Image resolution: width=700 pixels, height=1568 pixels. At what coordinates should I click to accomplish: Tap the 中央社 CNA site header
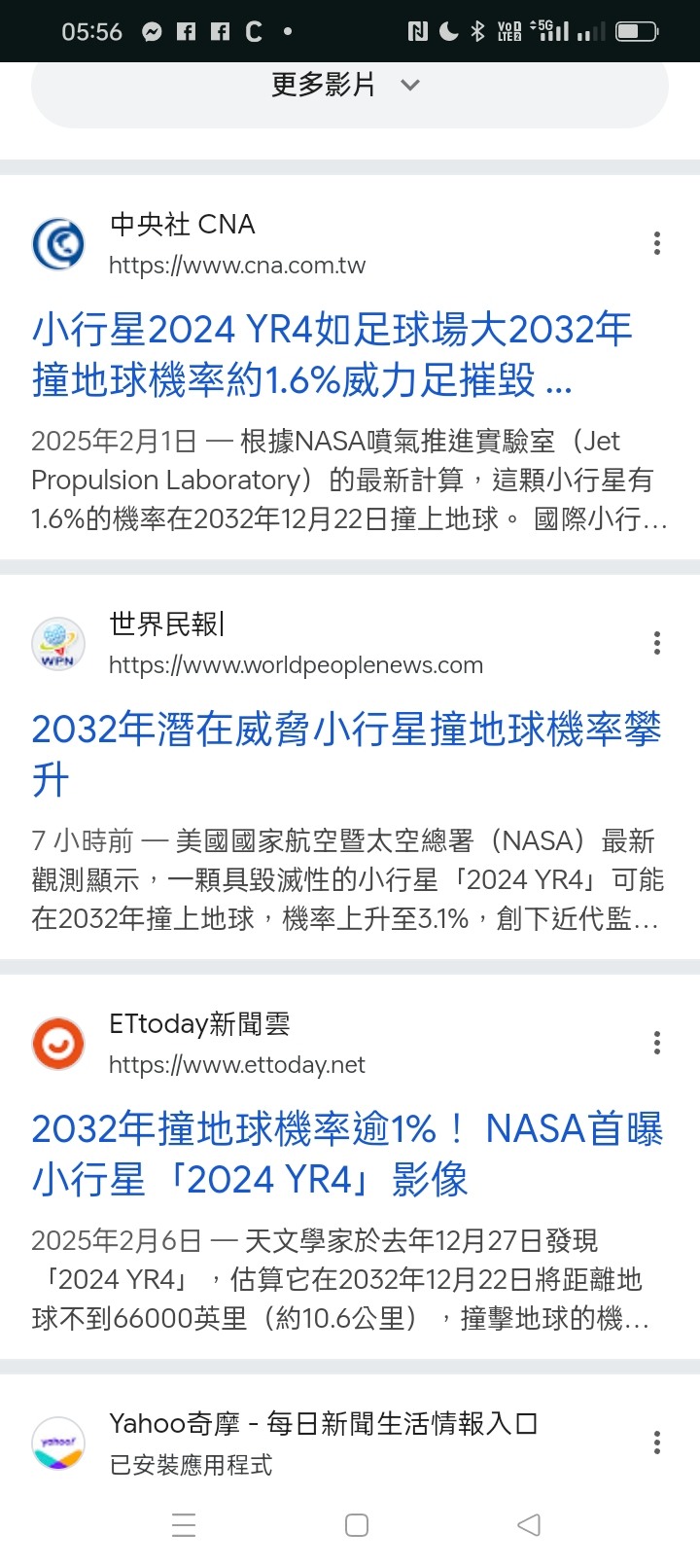point(199,244)
